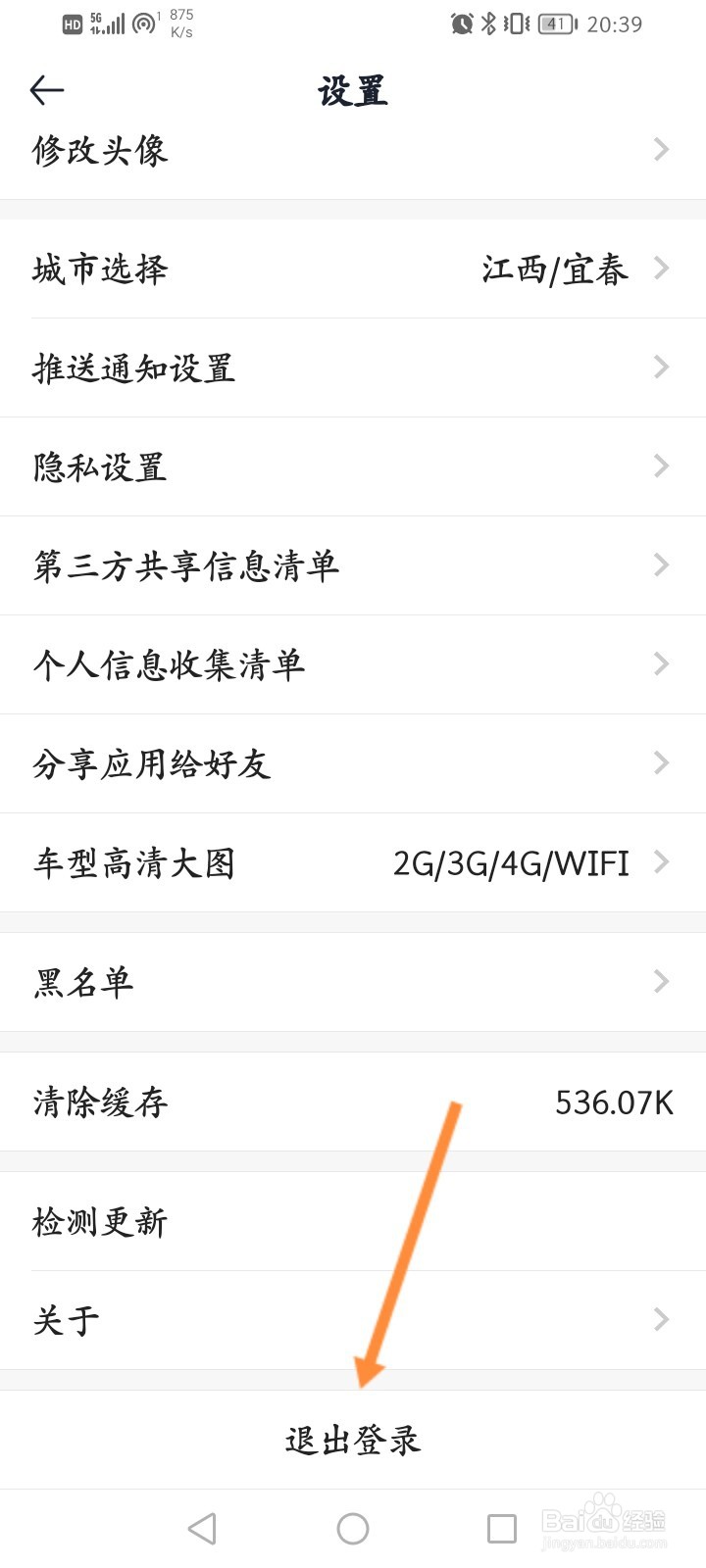706x1568 pixels.
Task: Open the 黑名单 blacklist settings
Action: (353, 982)
